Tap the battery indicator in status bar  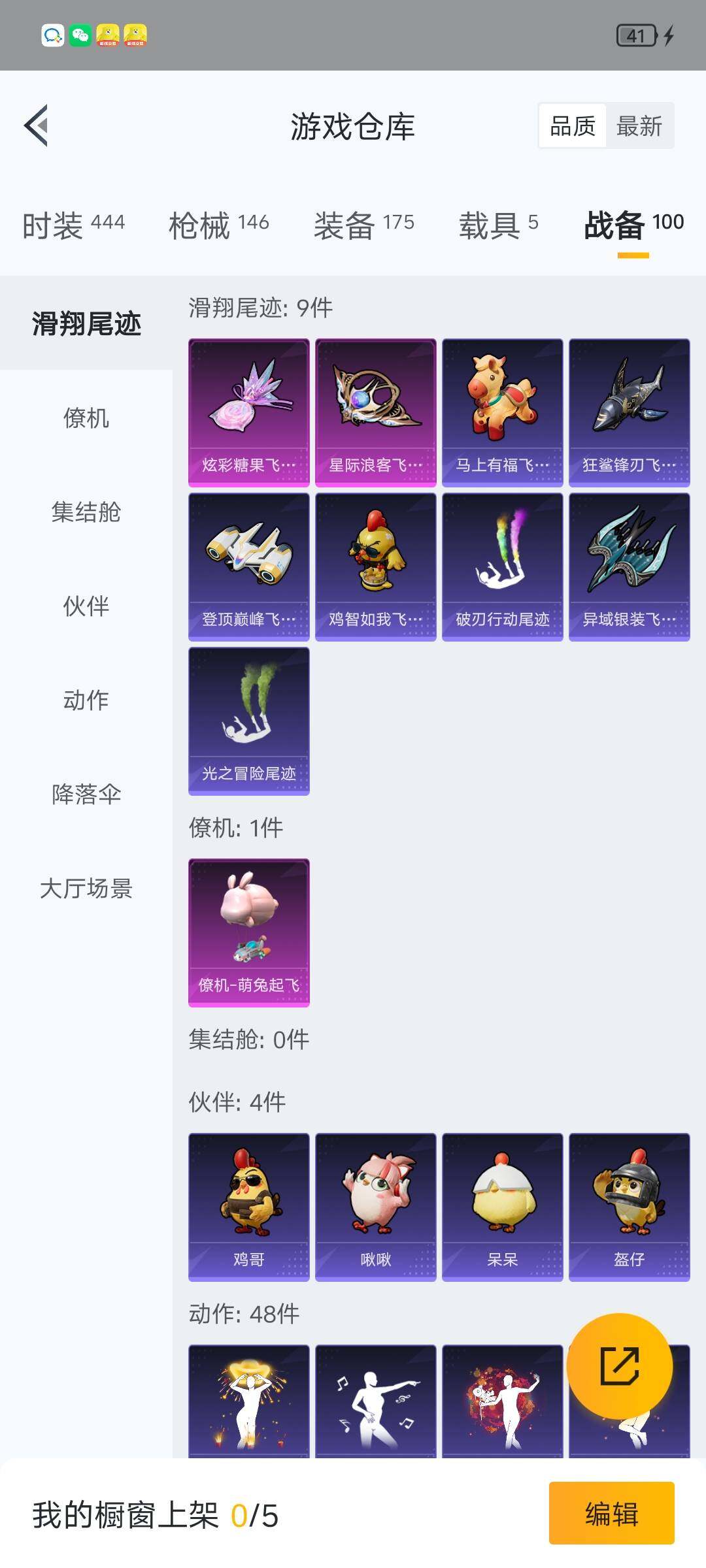point(635,37)
